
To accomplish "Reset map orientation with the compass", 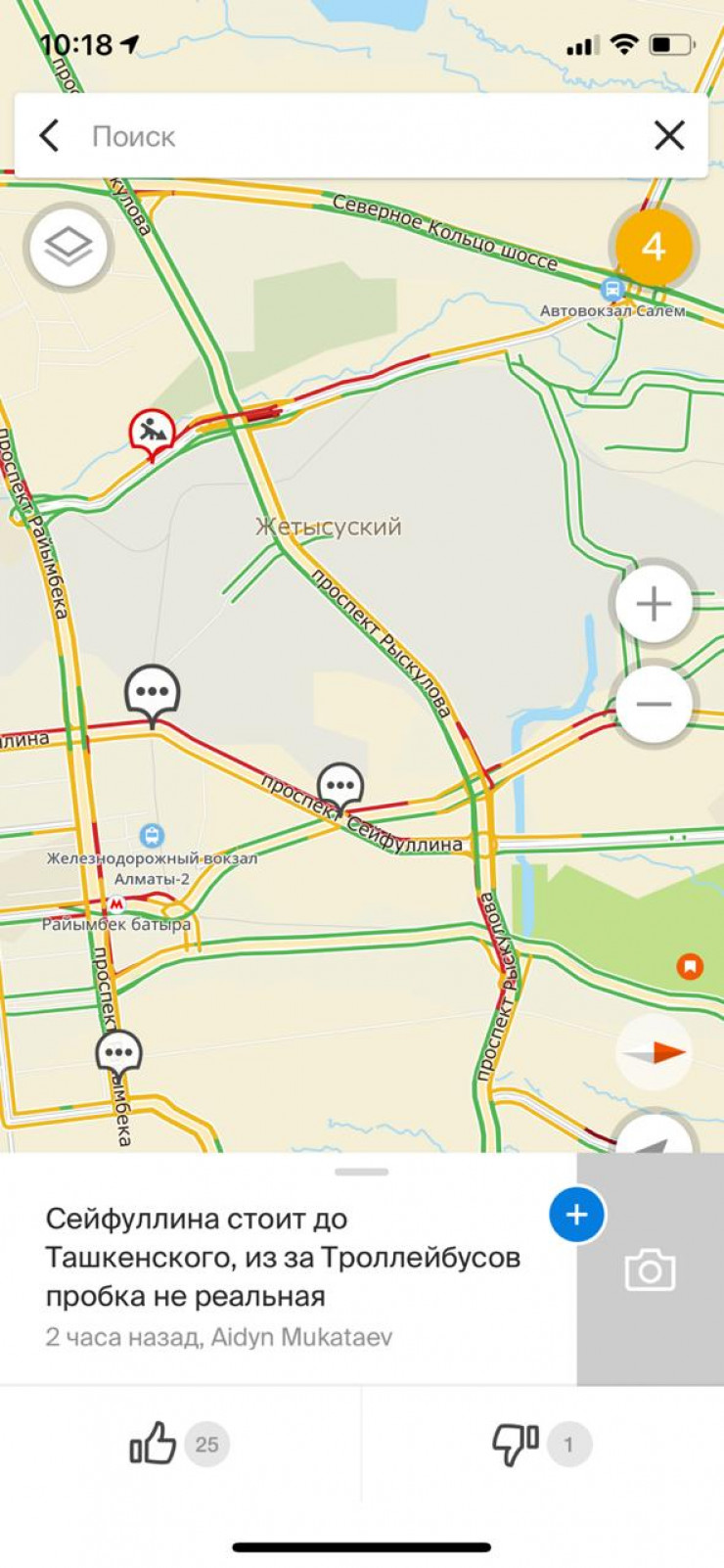I will [654, 1052].
